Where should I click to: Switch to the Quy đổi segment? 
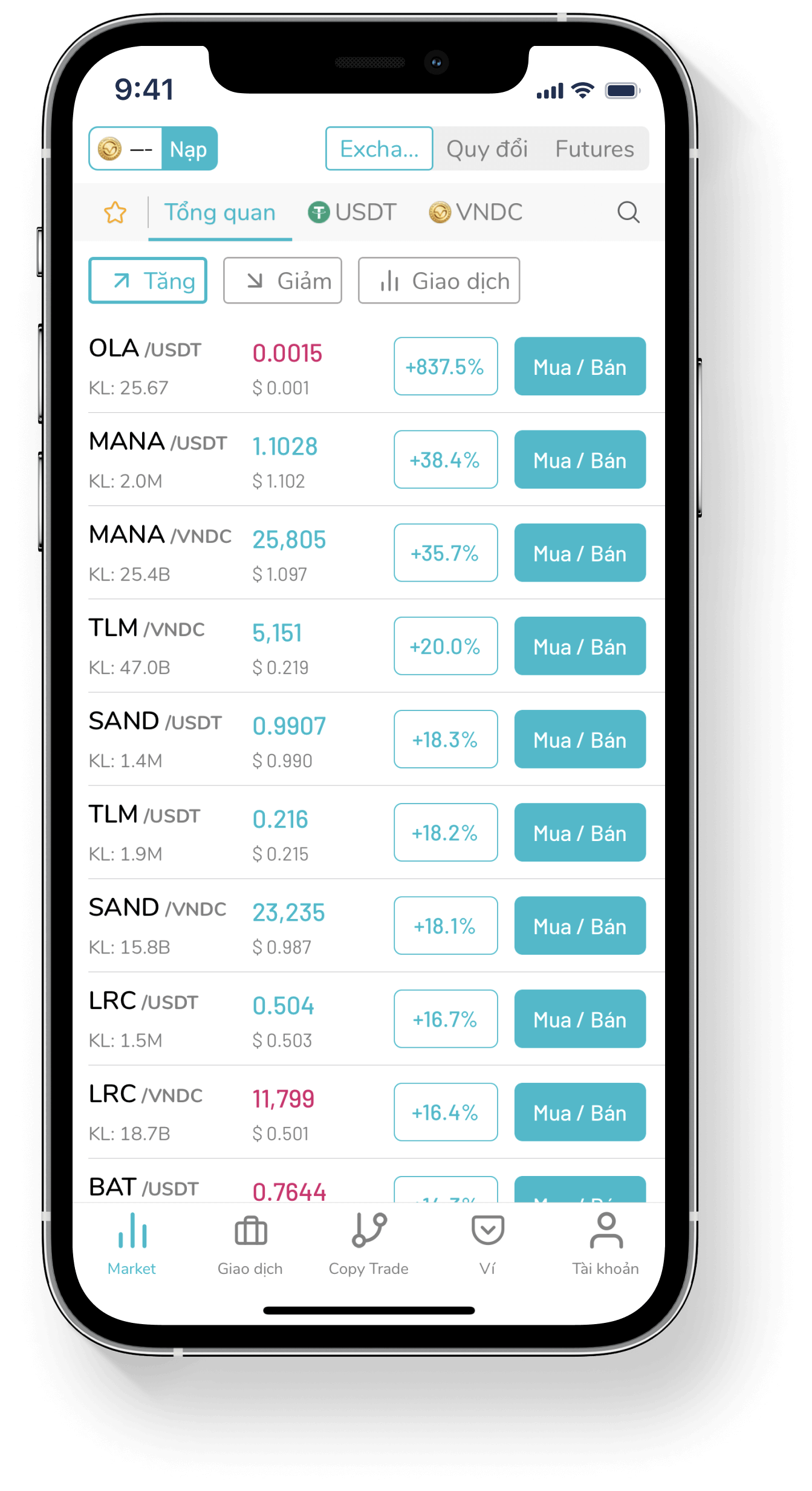487,149
